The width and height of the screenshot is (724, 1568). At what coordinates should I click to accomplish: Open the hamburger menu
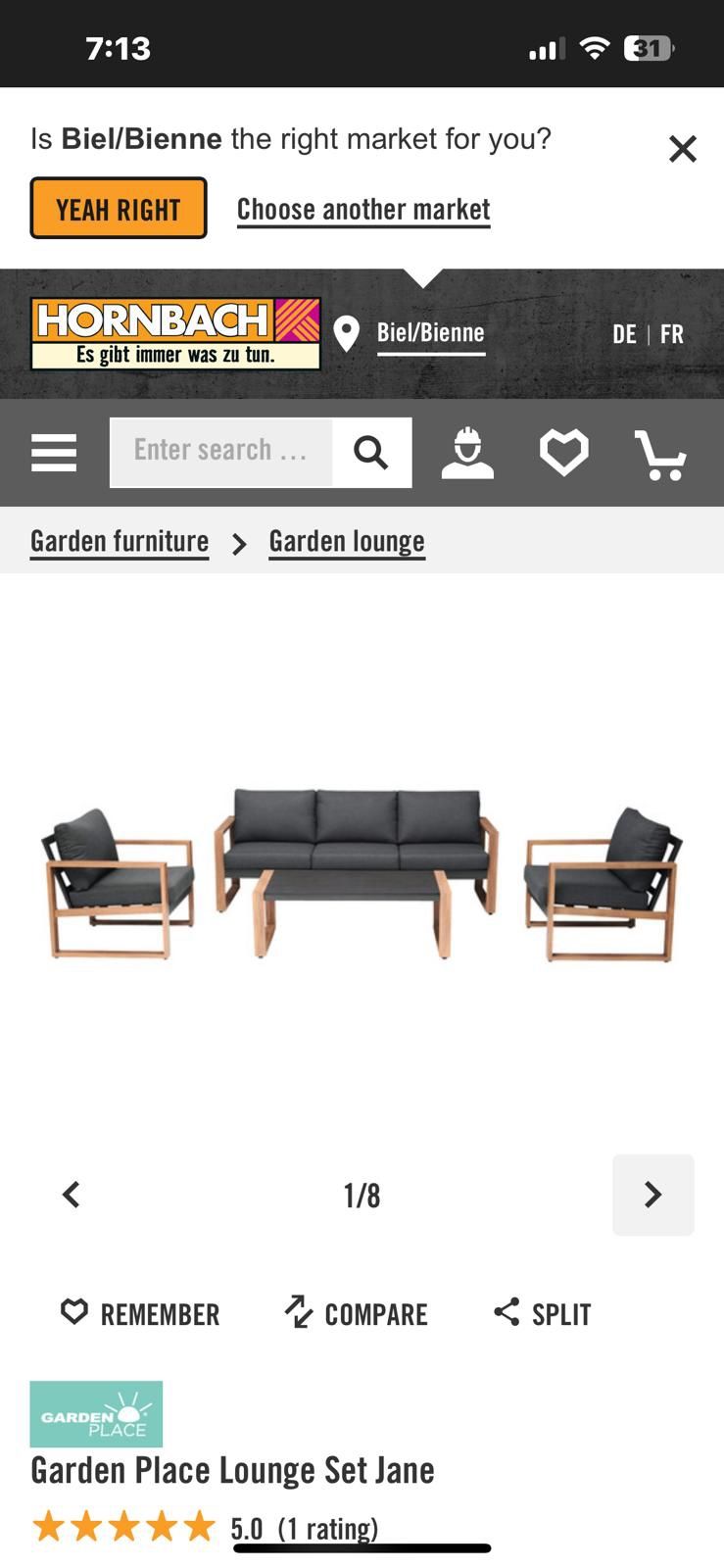[x=54, y=453]
